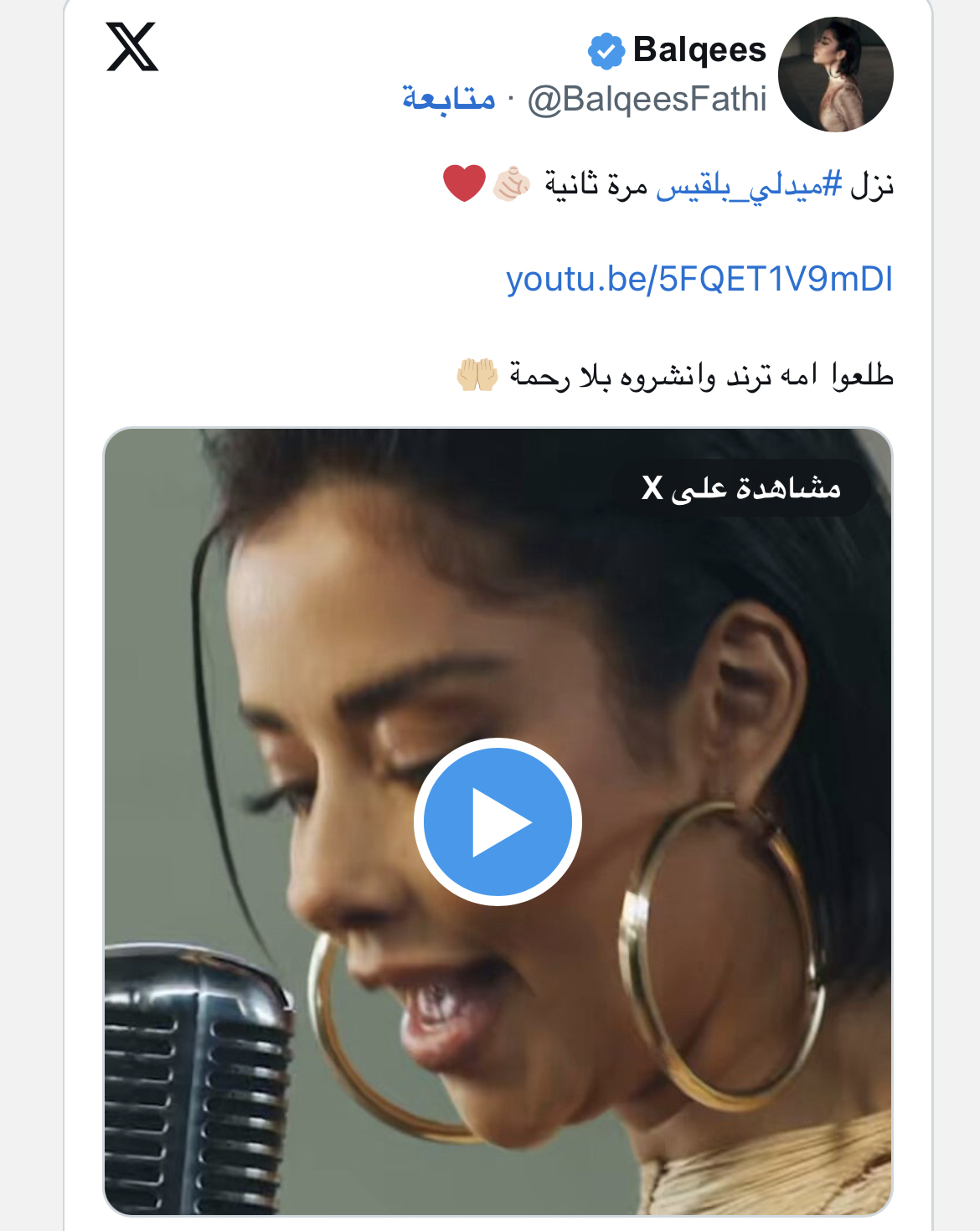Follow the Balqees account via متابعة
This screenshot has width=980, height=1231.
pyautogui.click(x=449, y=99)
